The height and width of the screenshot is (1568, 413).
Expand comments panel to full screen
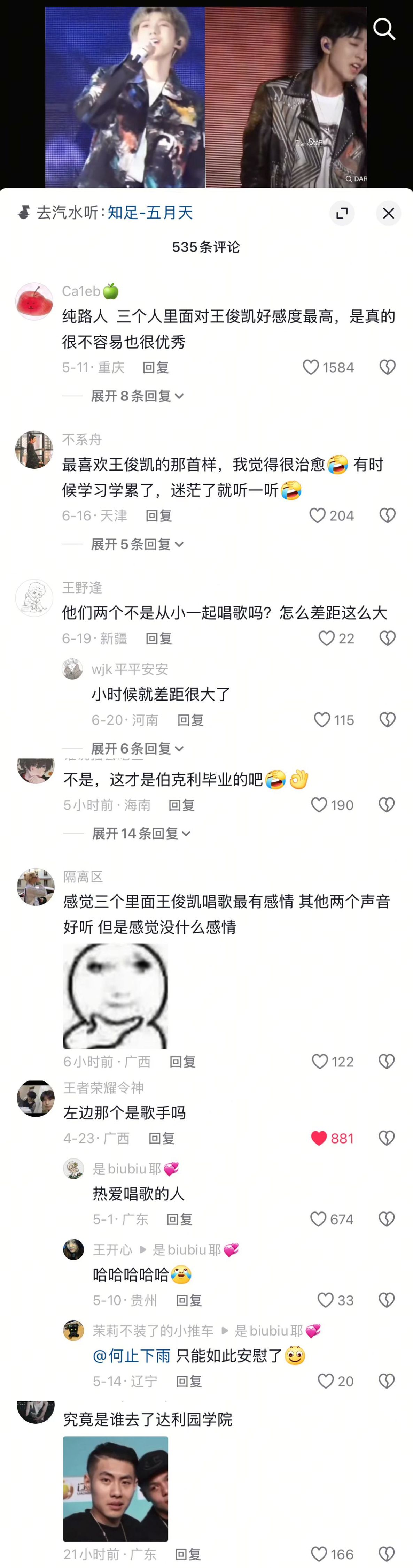point(342,213)
